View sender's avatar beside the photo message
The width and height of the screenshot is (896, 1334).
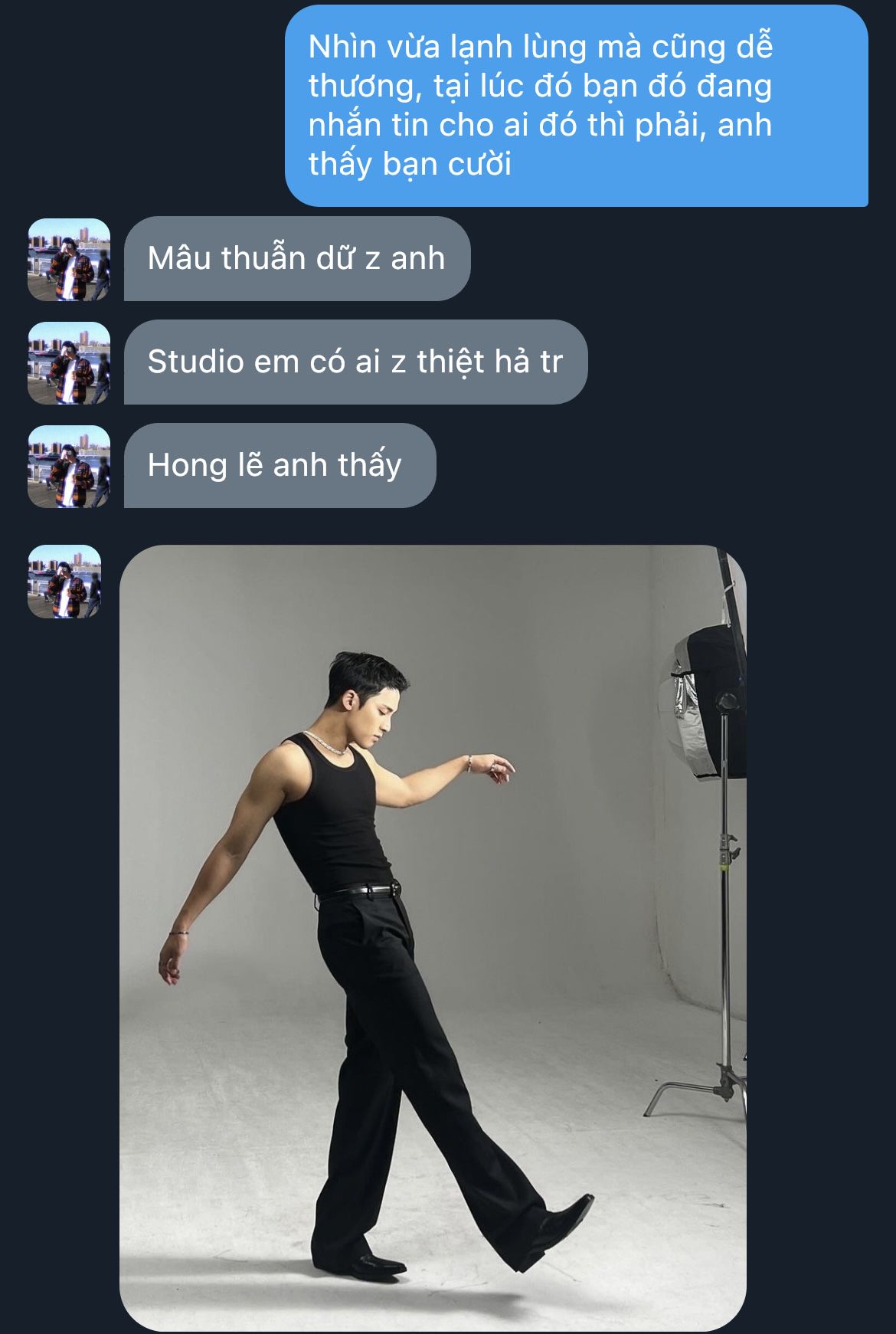(65, 582)
